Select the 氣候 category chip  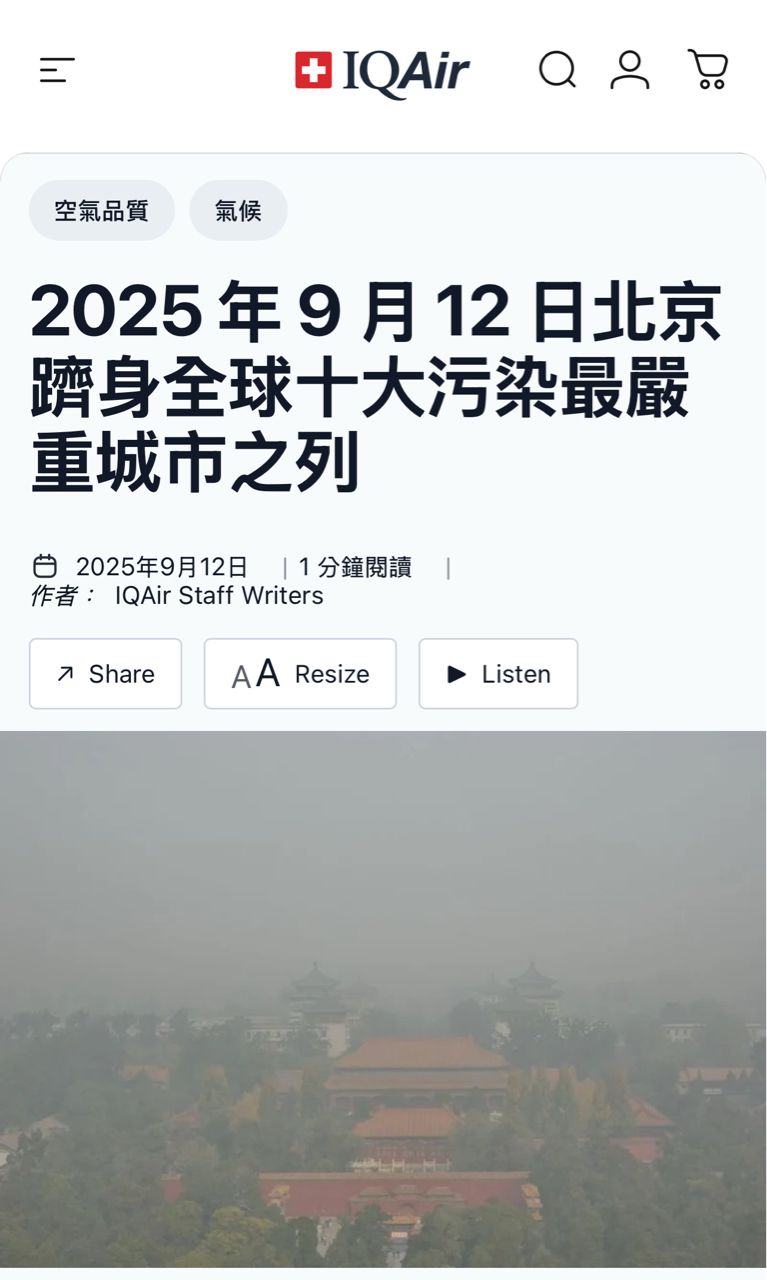[238, 211]
